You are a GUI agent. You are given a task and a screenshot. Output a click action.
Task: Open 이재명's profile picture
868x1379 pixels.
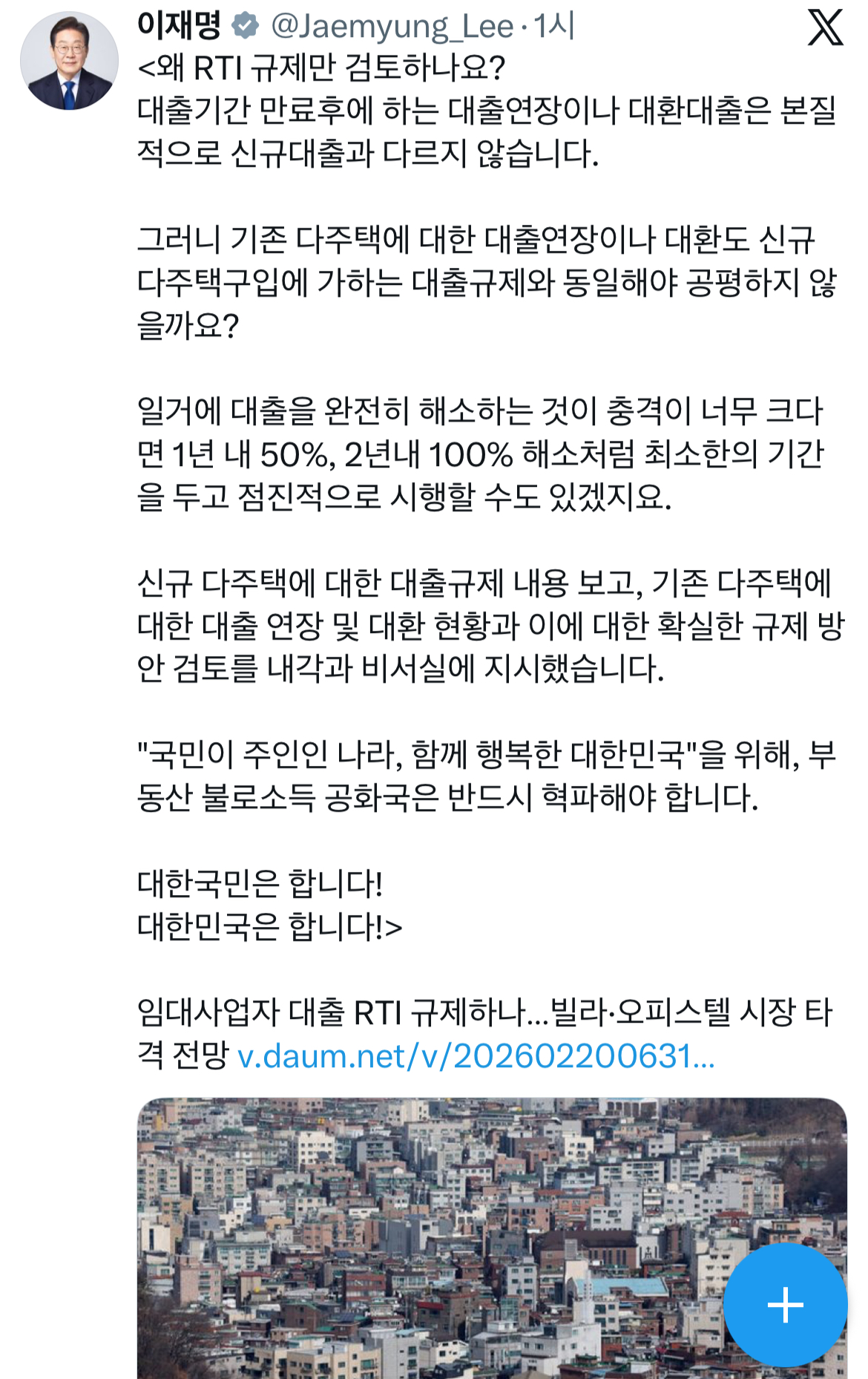[69, 62]
